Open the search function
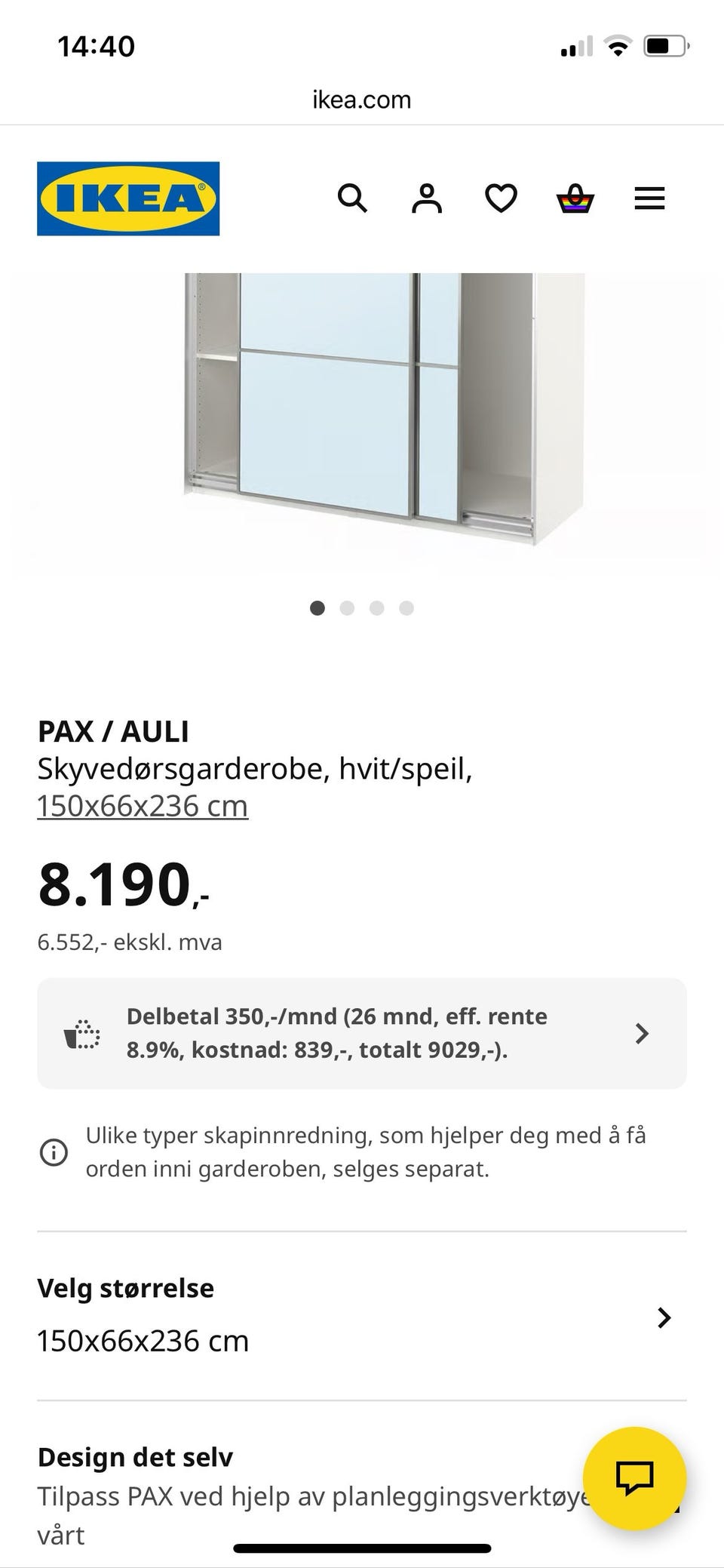The image size is (724, 1568). point(352,198)
